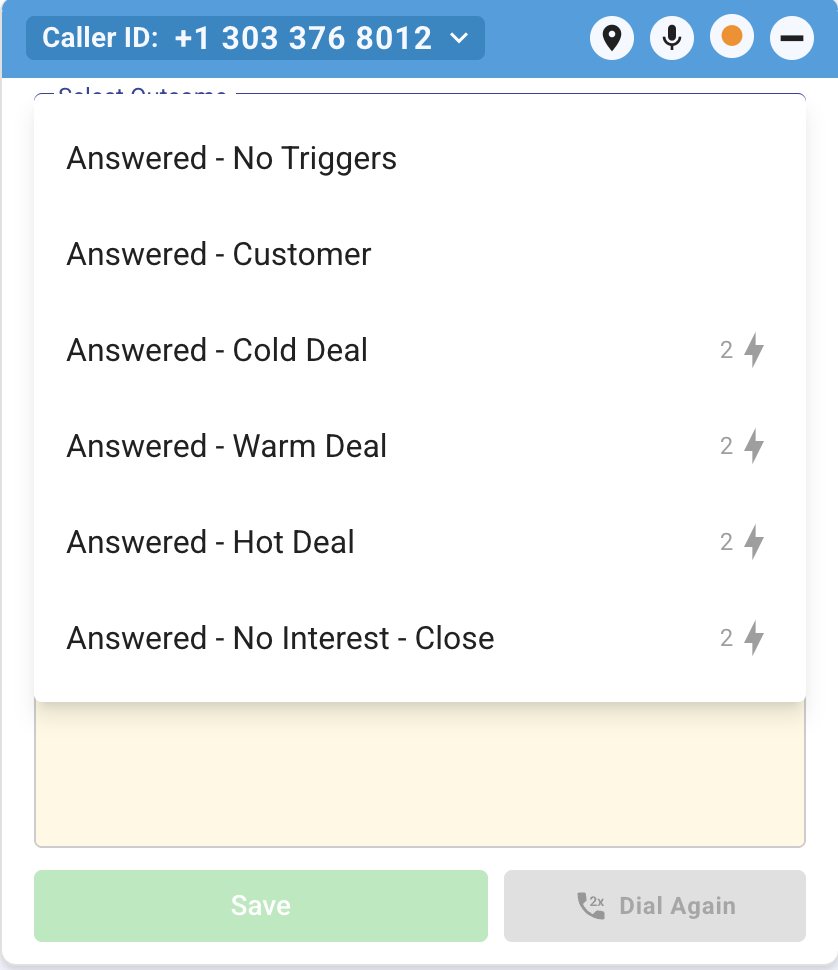Minimize the dialer panel
838x970 pixels.
point(792,38)
